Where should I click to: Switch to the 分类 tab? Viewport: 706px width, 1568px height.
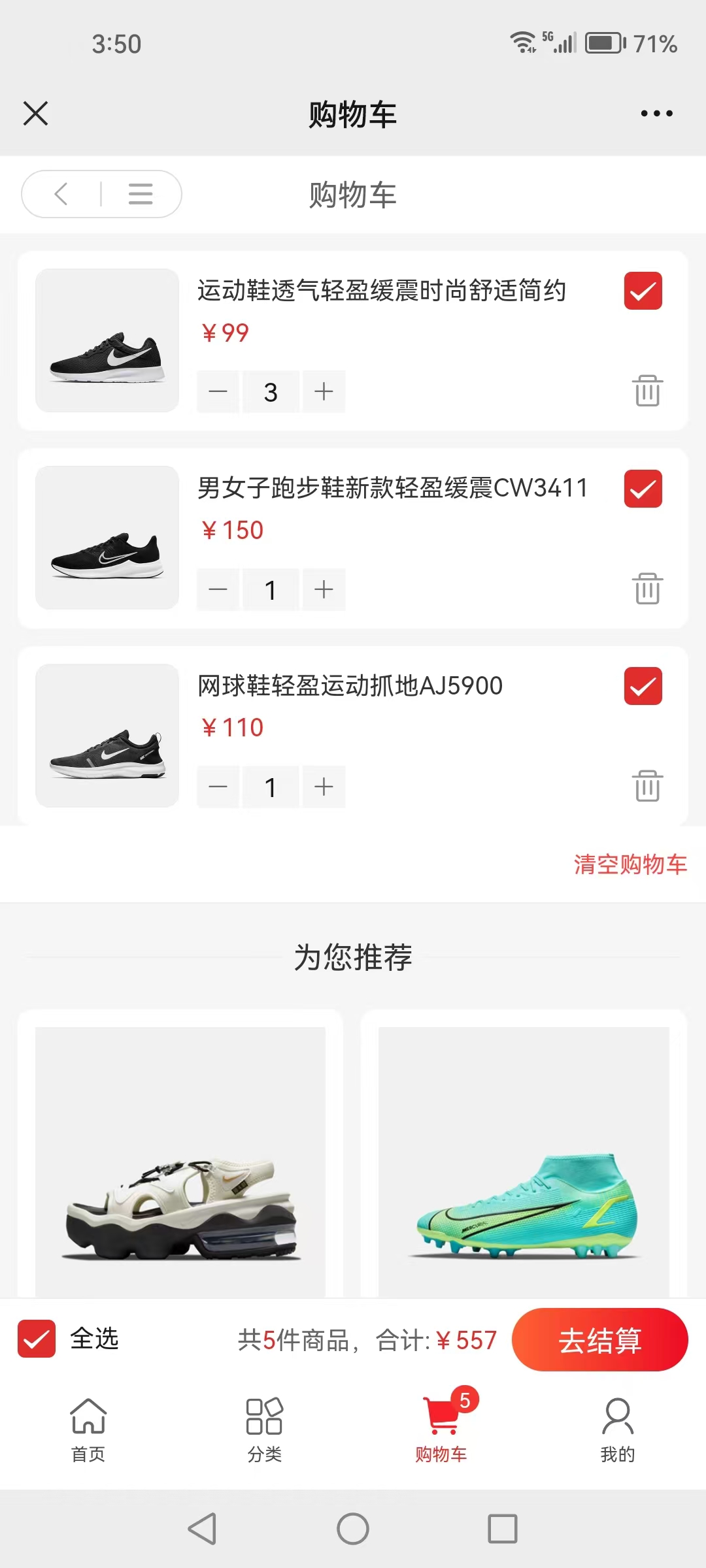265,1429
